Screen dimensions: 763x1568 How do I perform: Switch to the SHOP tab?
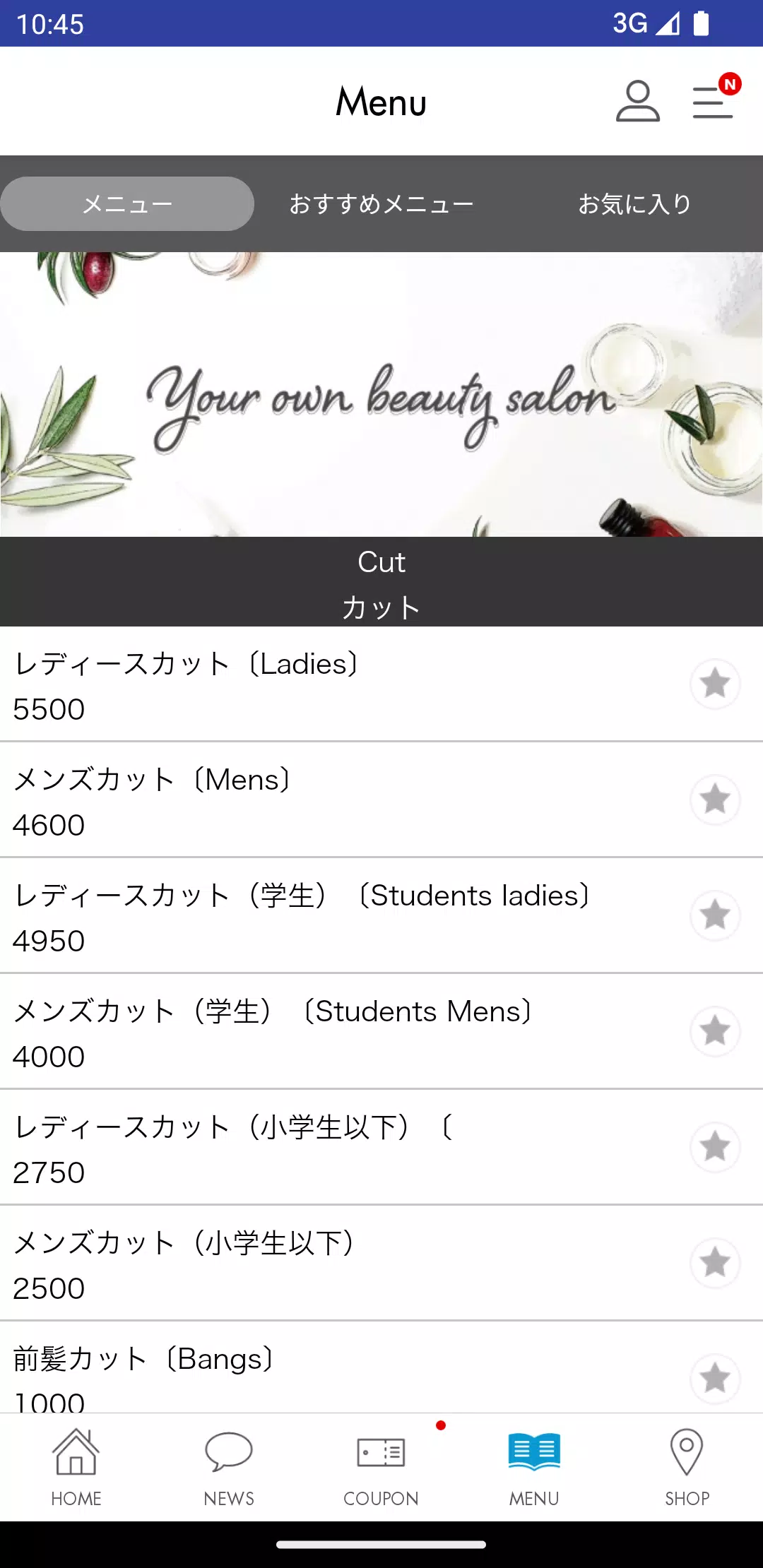point(687,1467)
